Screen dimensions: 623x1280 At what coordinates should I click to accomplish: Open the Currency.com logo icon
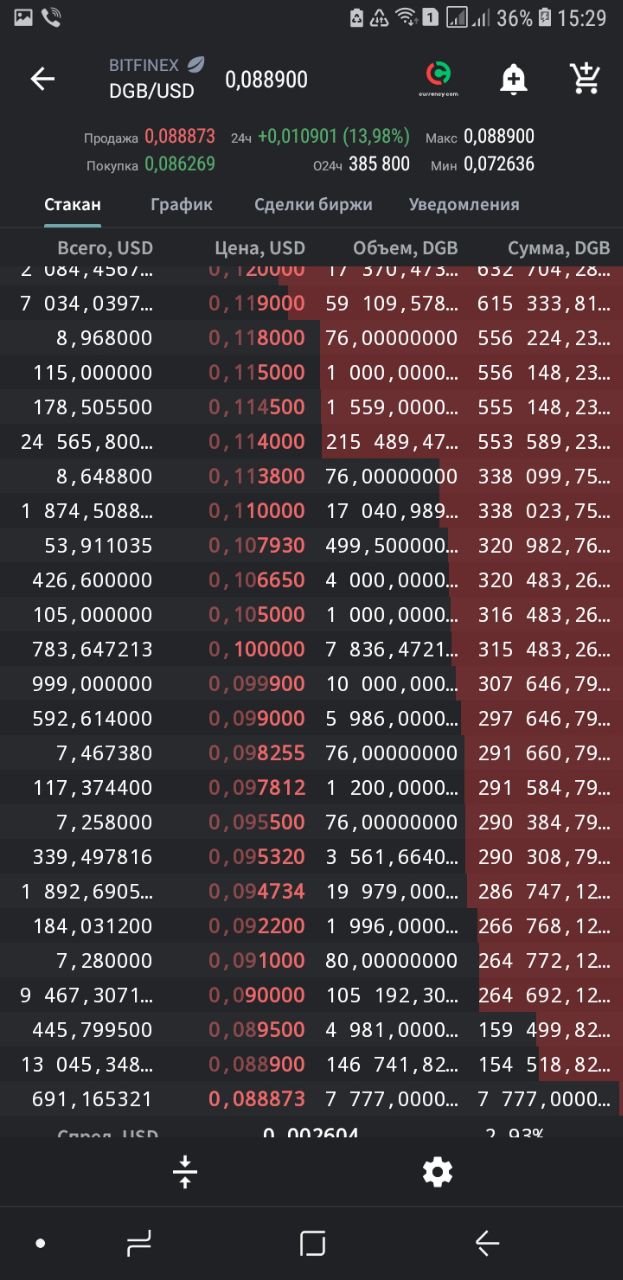(438, 78)
